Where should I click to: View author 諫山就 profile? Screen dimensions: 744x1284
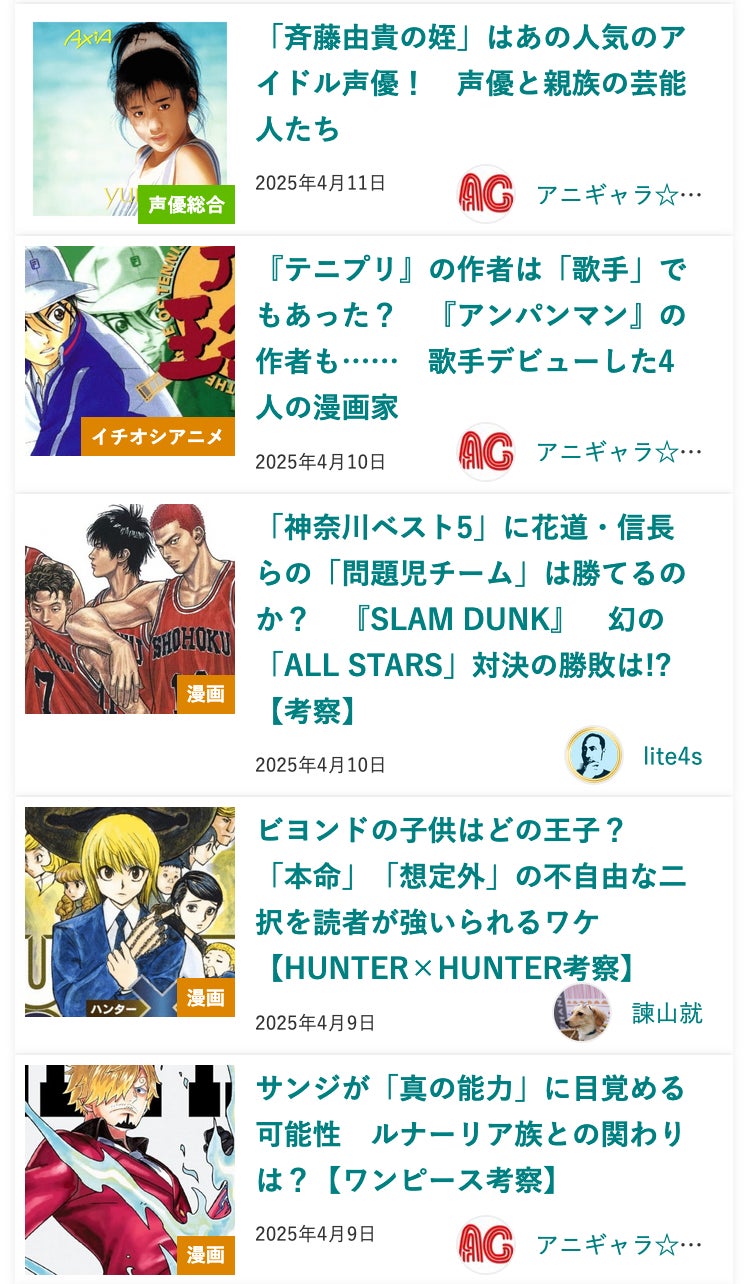click(666, 1013)
